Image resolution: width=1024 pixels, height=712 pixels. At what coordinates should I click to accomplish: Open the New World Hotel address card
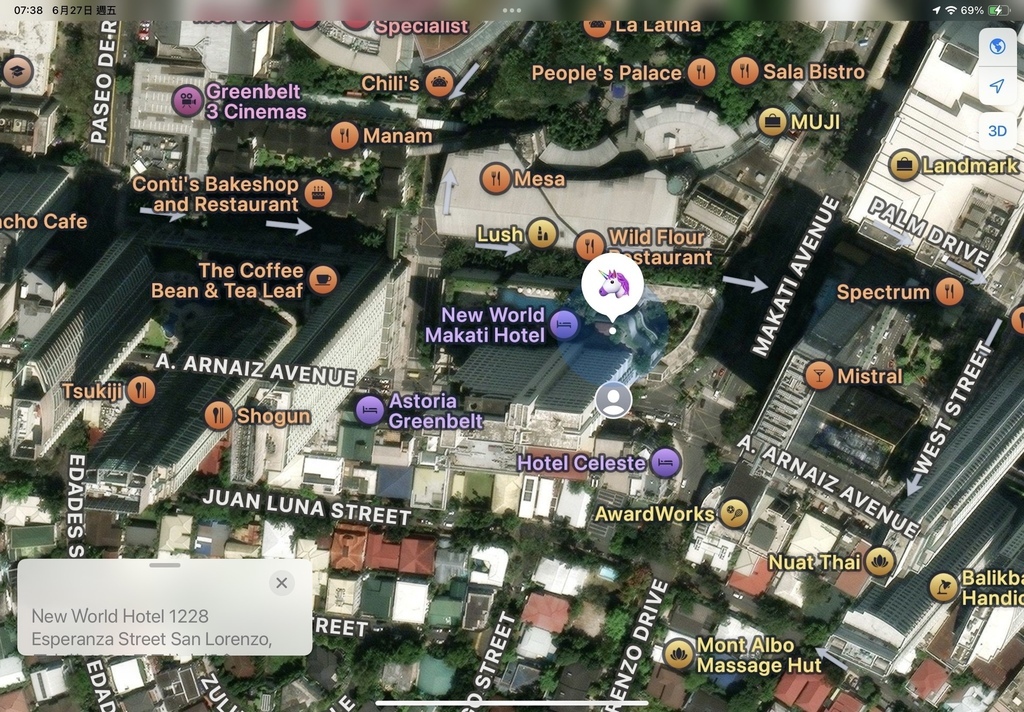pyautogui.click(x=150, y=627)
